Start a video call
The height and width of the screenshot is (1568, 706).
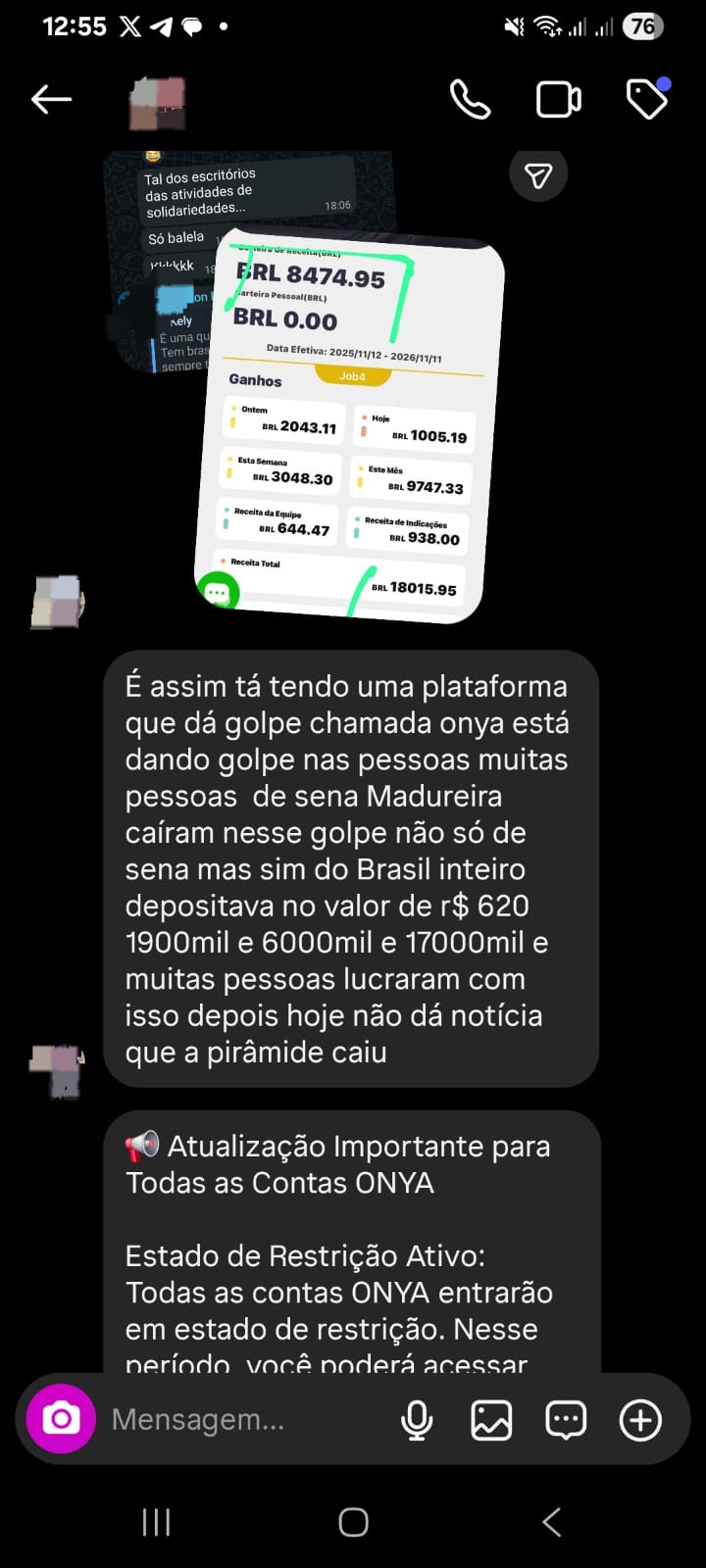tap(558, 99)
